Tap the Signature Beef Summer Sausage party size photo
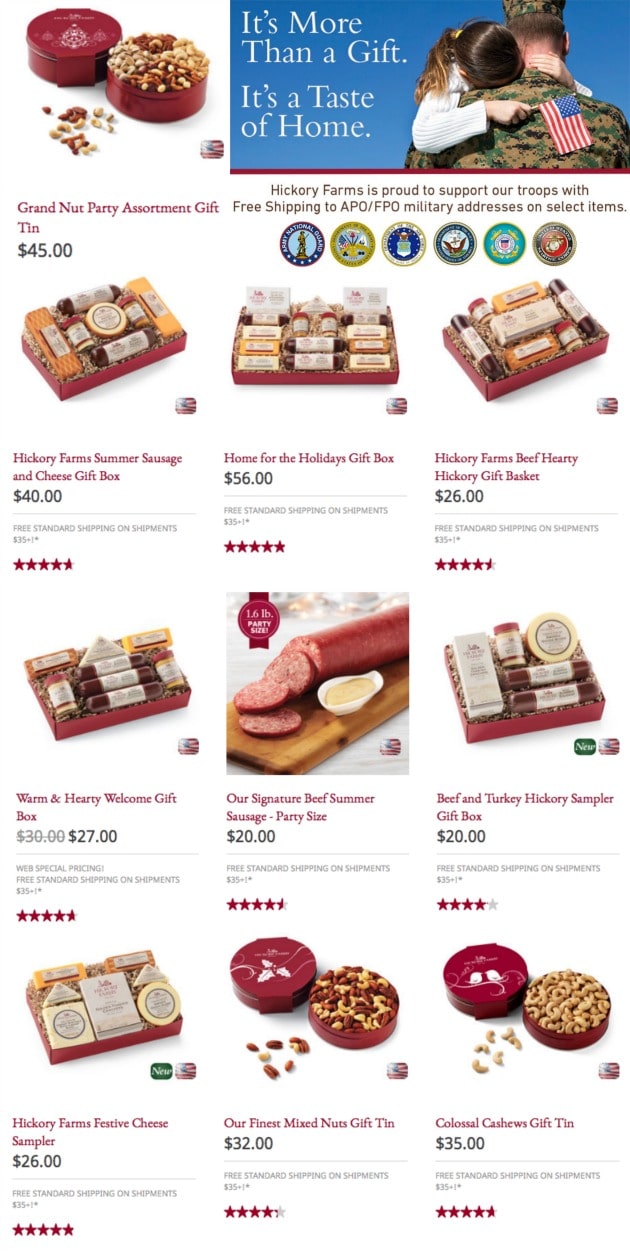This screenshot has width=630, height=1251. [x=317, y=683]
